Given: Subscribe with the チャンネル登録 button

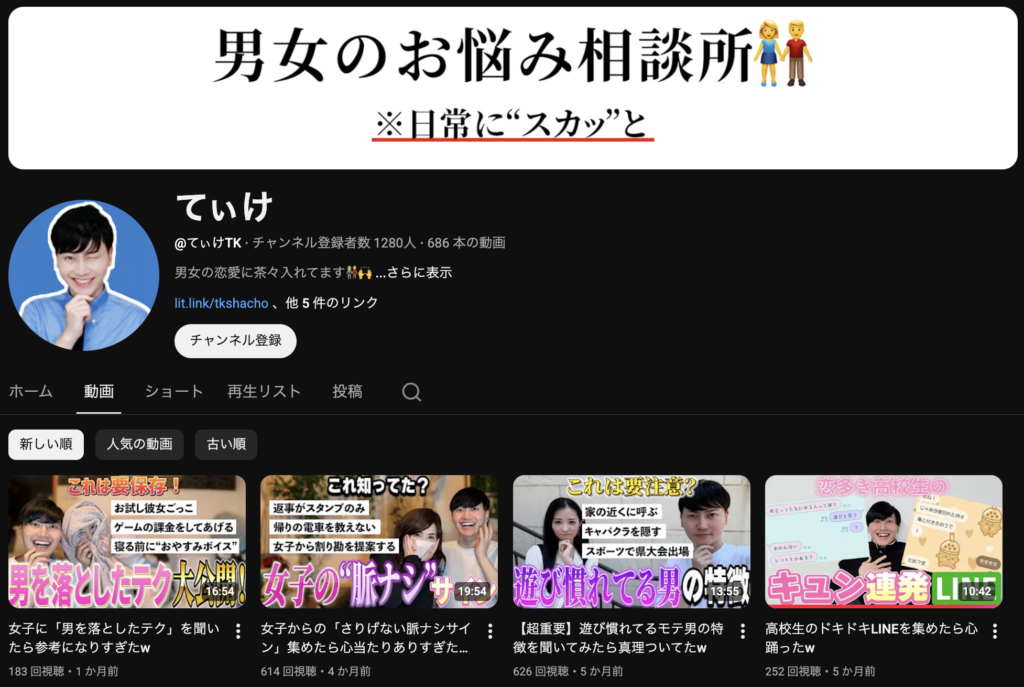Looking at the screenshot, I should point(235,340).
